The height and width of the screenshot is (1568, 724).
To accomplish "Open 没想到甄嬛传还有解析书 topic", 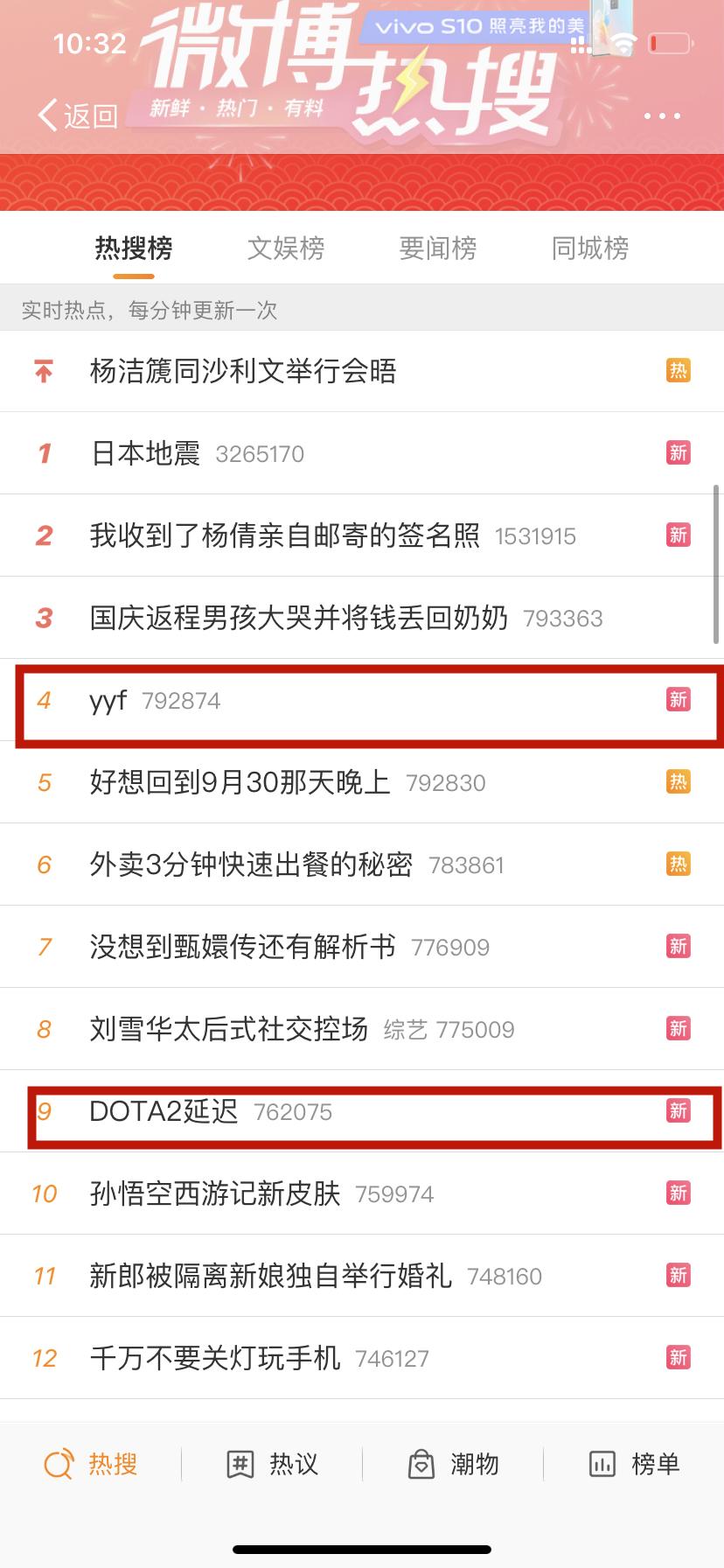I will click(x=242, y=947).
